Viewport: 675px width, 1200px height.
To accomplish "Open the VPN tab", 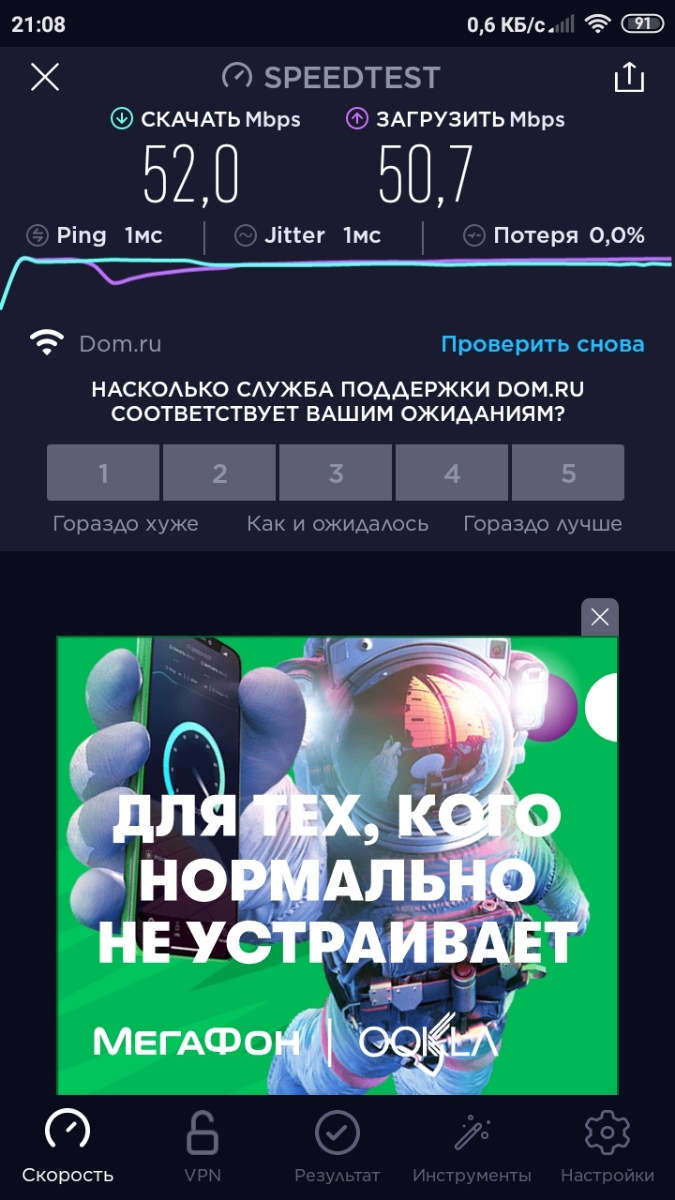I will click(x=202, y=1146).
